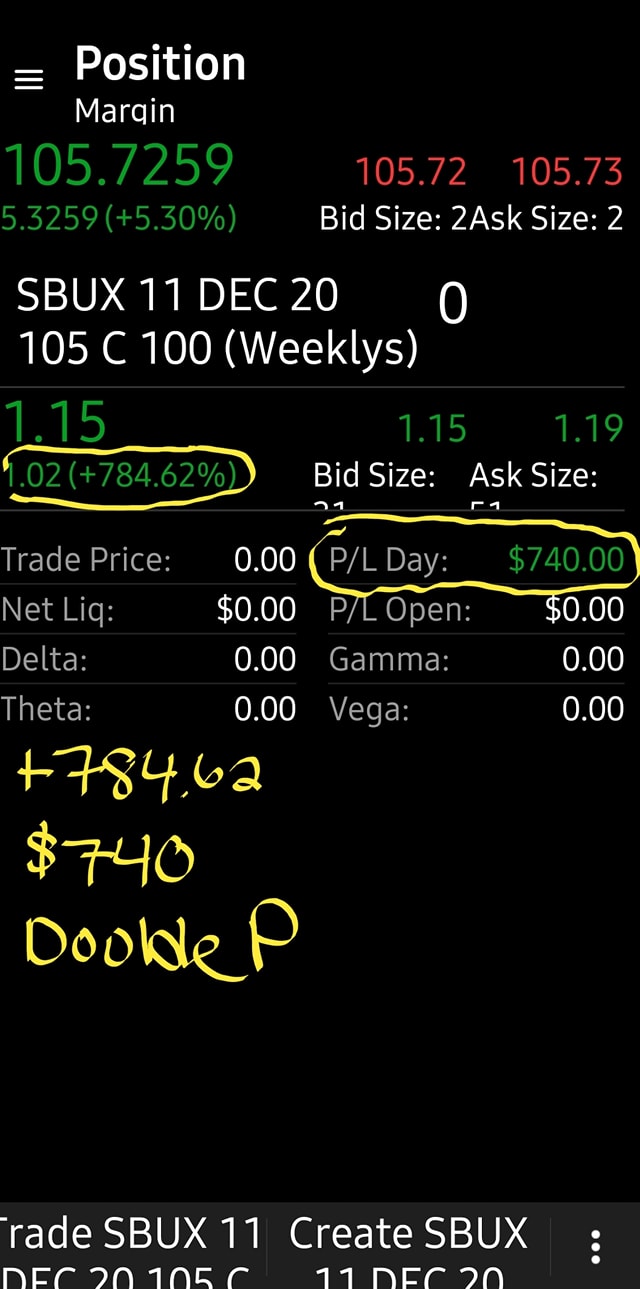Open the three-dot overflow menu
Viewport: 640px width, 1289px height.
pos(596,1247)
